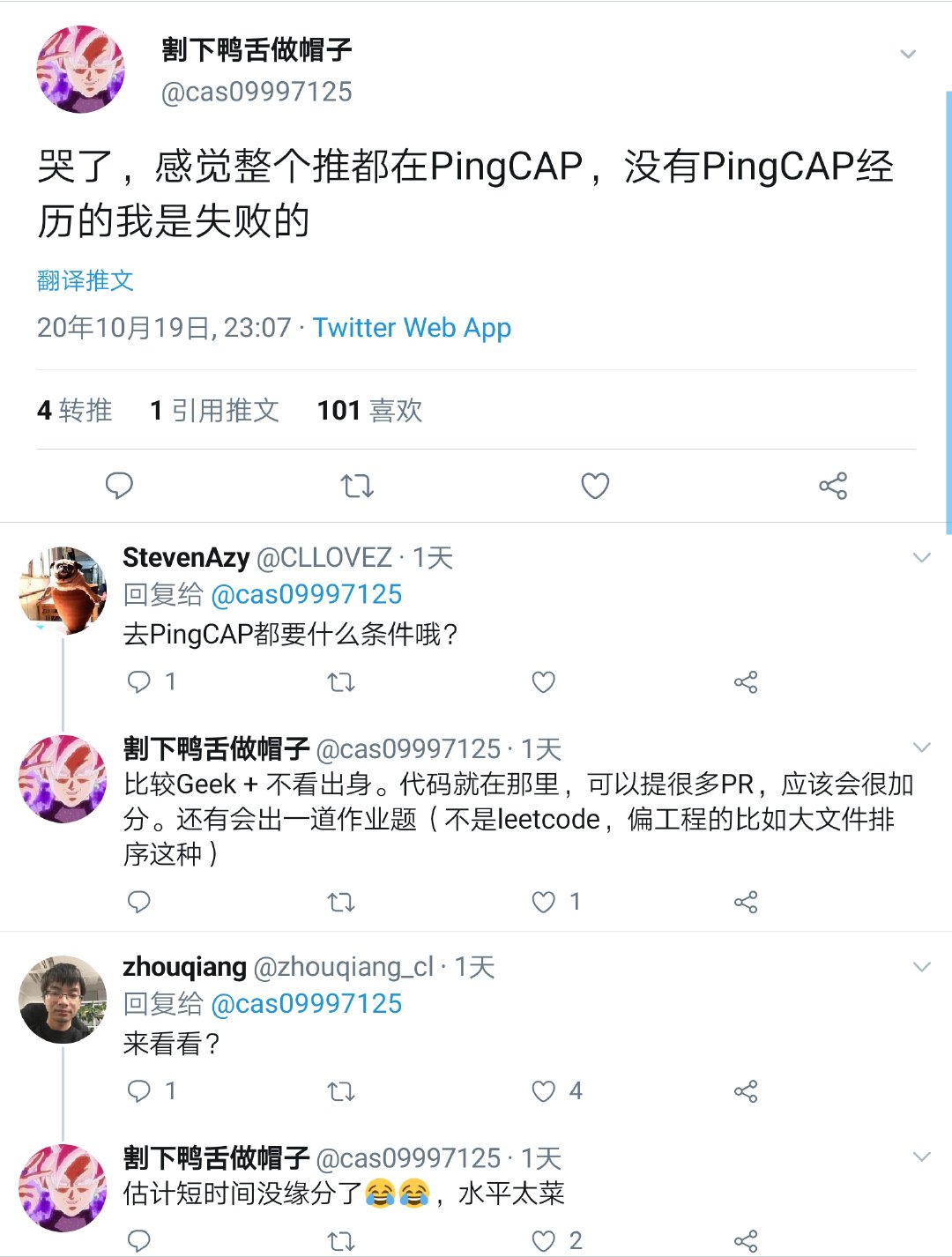952x1257 pixels.
Task: Share the reply starting with 比较Geek
Action: pyautogui.click(x=746, y=902)
